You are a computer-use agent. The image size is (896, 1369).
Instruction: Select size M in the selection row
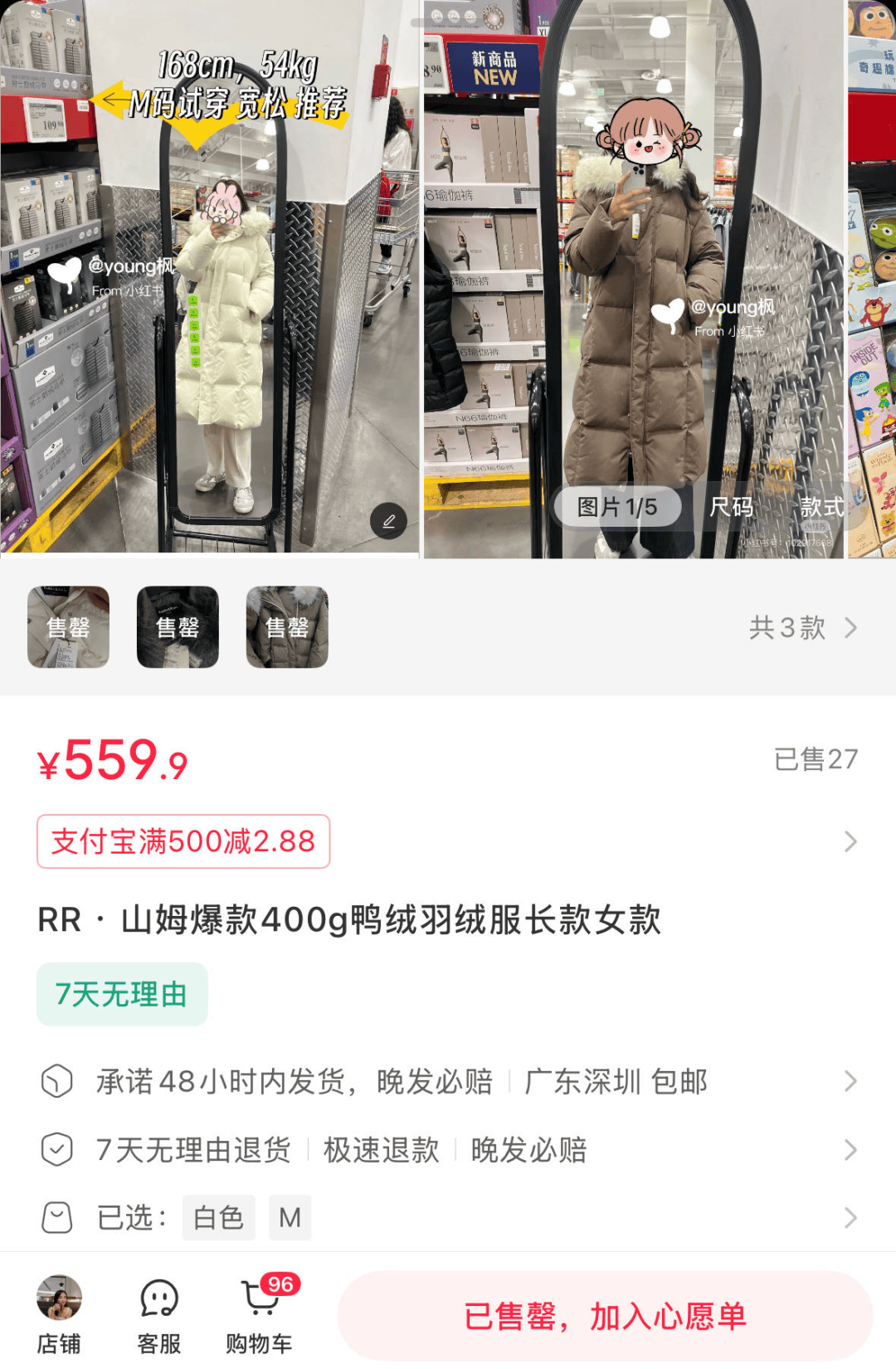coord(290,1218)
